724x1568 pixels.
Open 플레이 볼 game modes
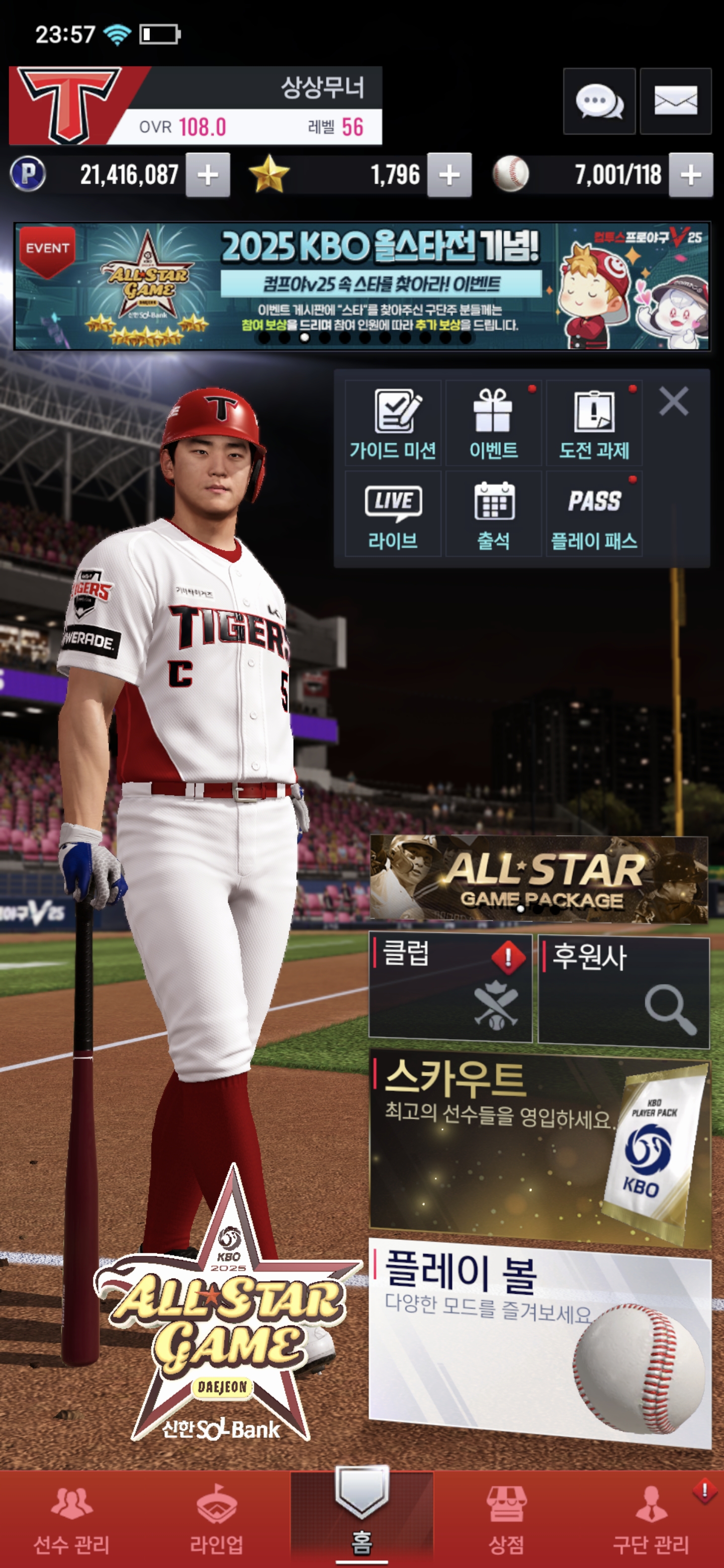(540, 1343)
